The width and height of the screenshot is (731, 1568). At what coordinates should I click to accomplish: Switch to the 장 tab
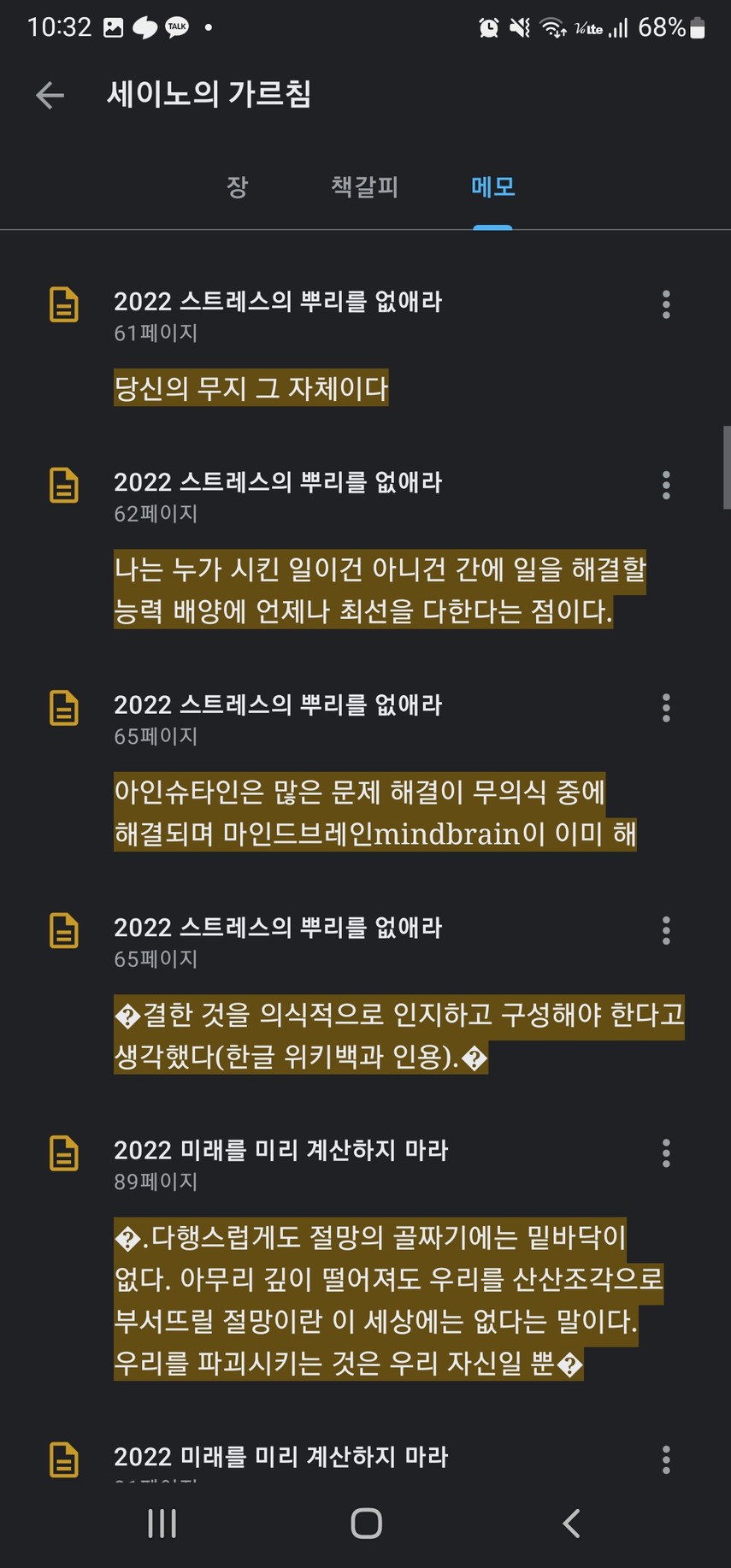pos(237,186)
